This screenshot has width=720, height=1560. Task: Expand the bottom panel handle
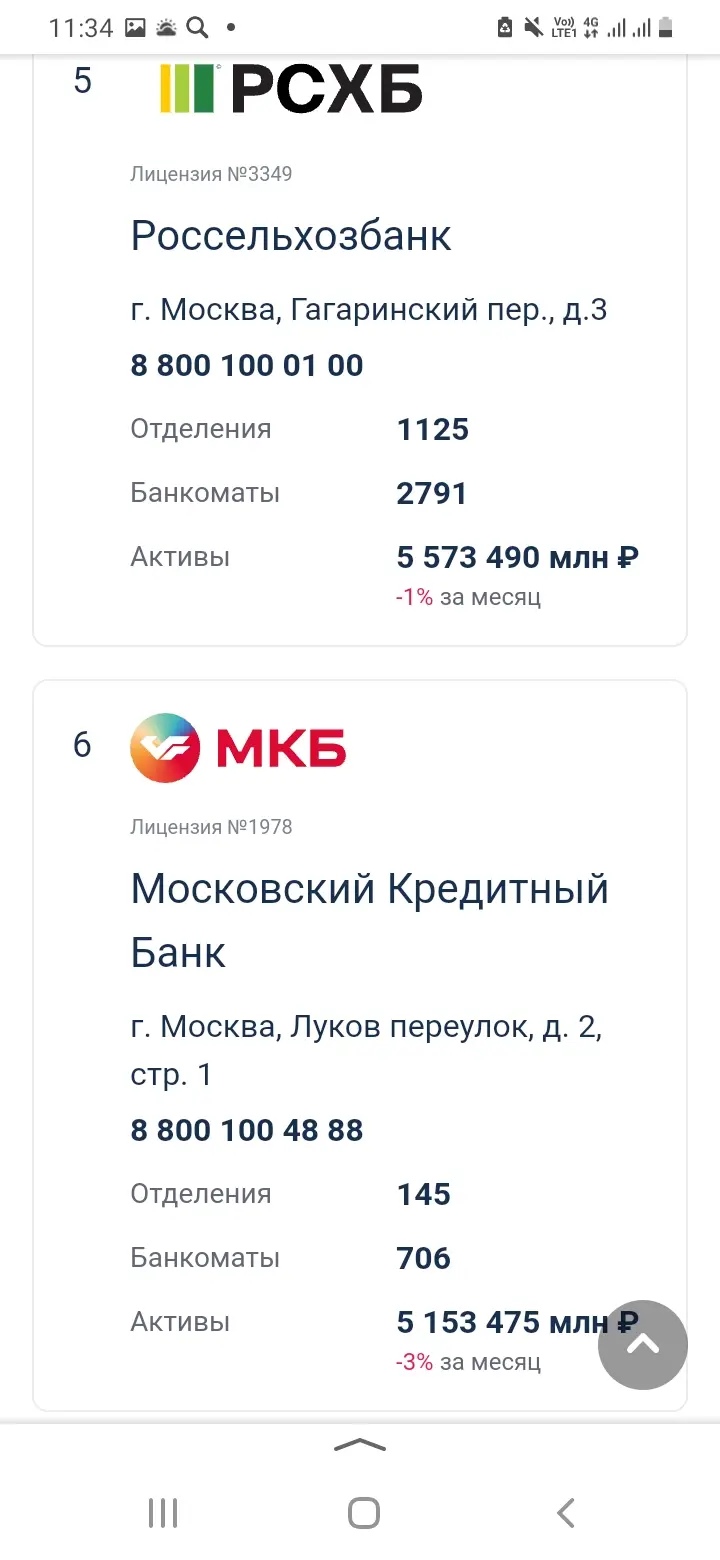click(x=360, y=1444)
